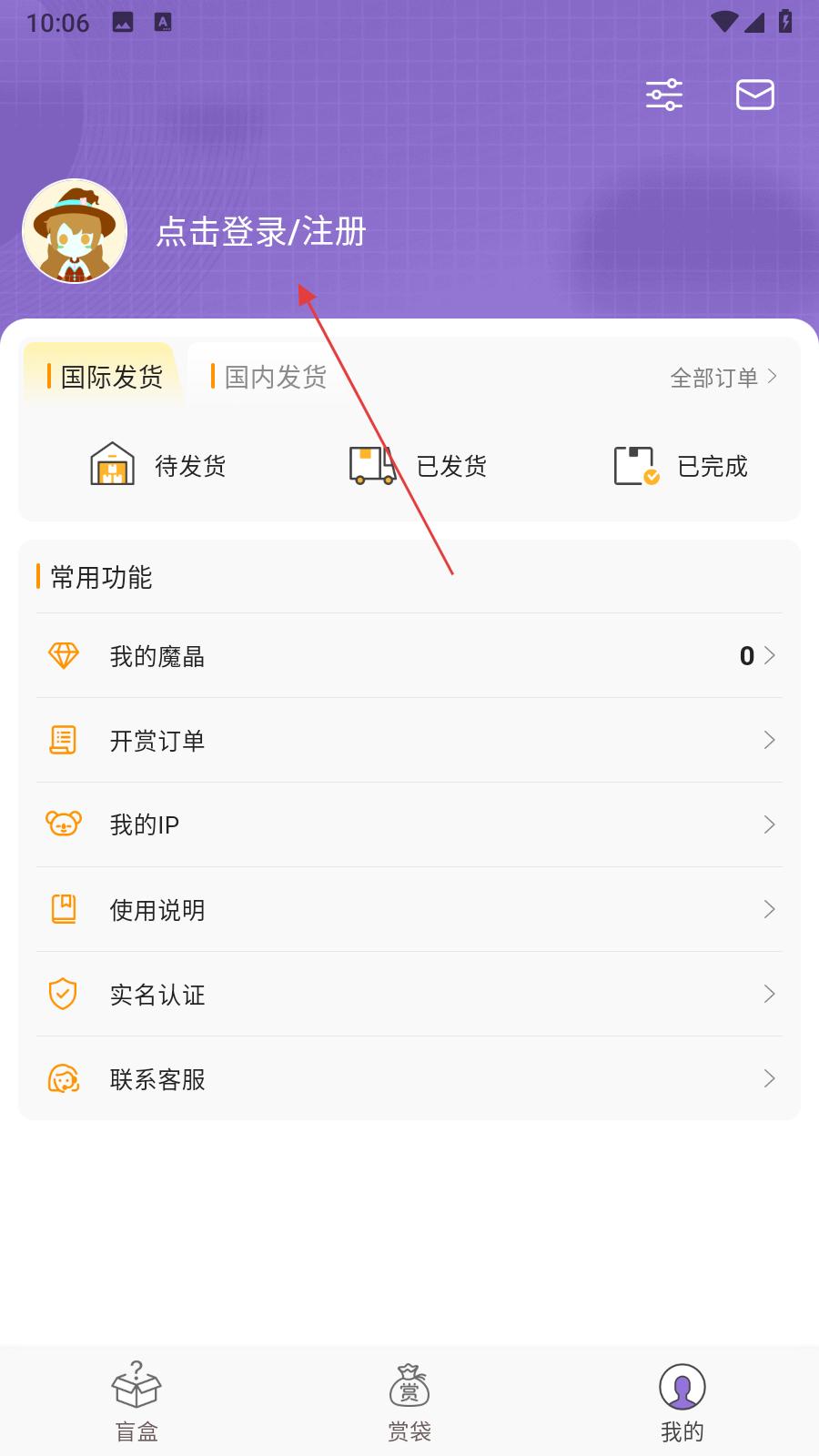
Task: Open 已发货 shipped orders
Action: pyautogui.click(x=420, y=466)
